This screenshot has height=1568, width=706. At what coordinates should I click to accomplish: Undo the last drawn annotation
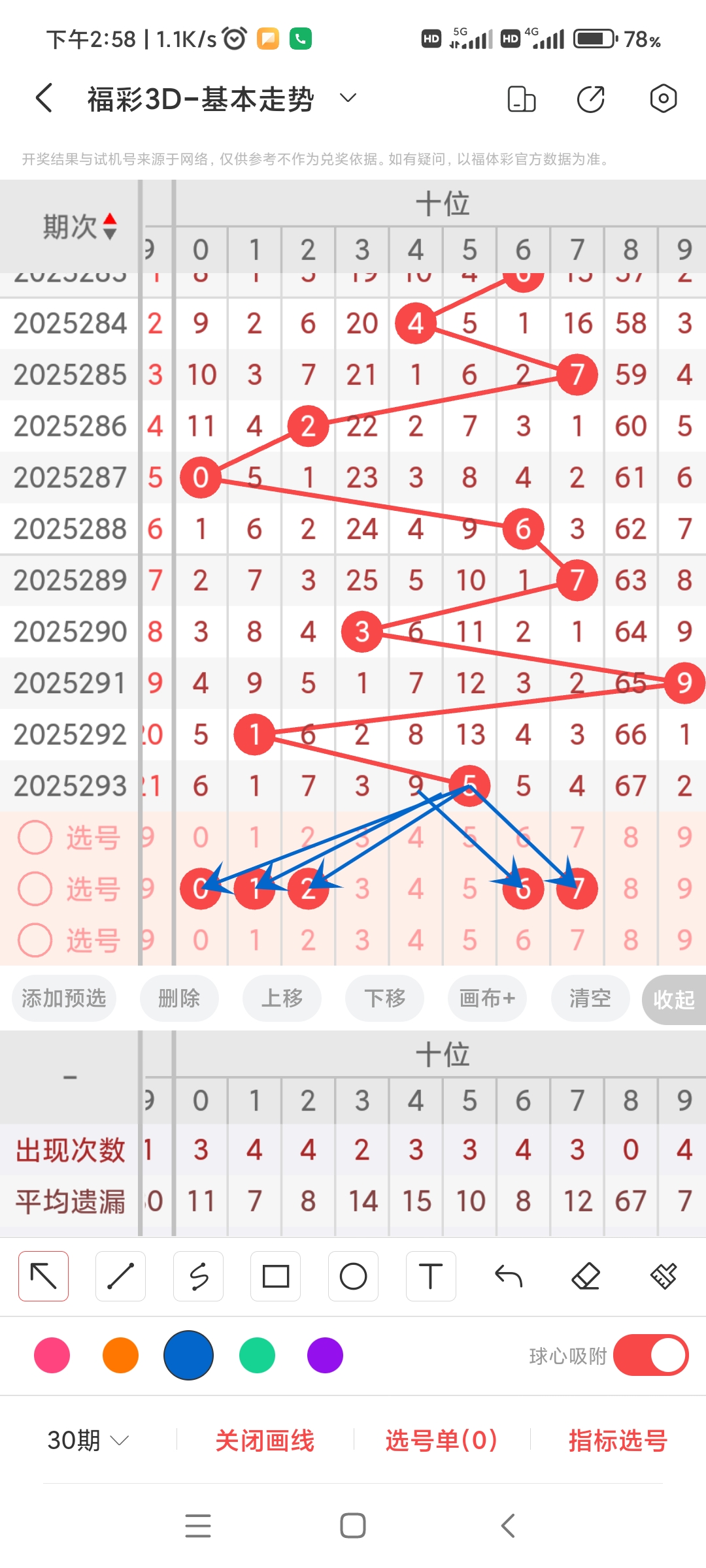click(x=508, y=1275)
